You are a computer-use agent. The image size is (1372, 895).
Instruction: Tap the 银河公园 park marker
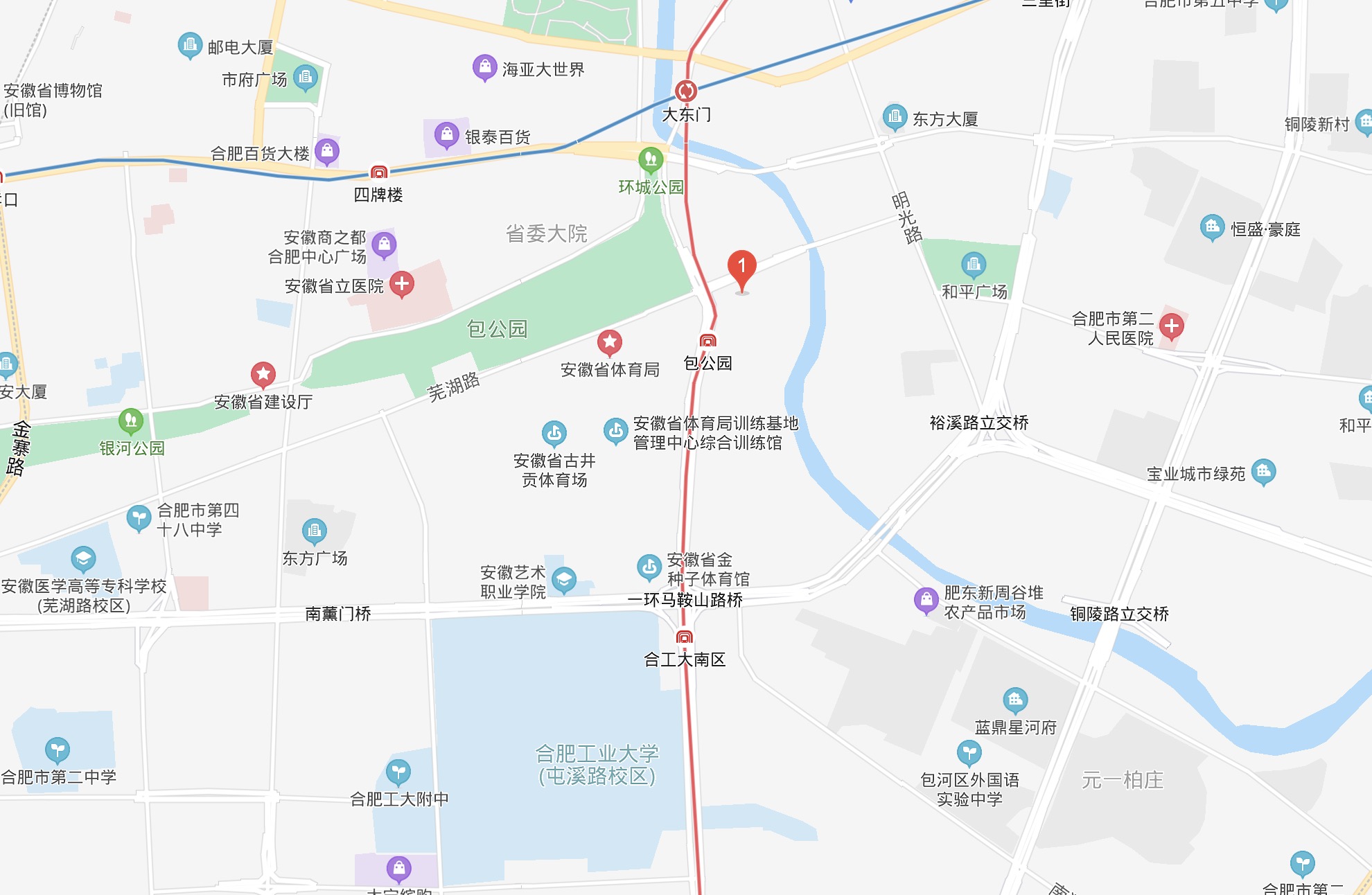[131, 420]
